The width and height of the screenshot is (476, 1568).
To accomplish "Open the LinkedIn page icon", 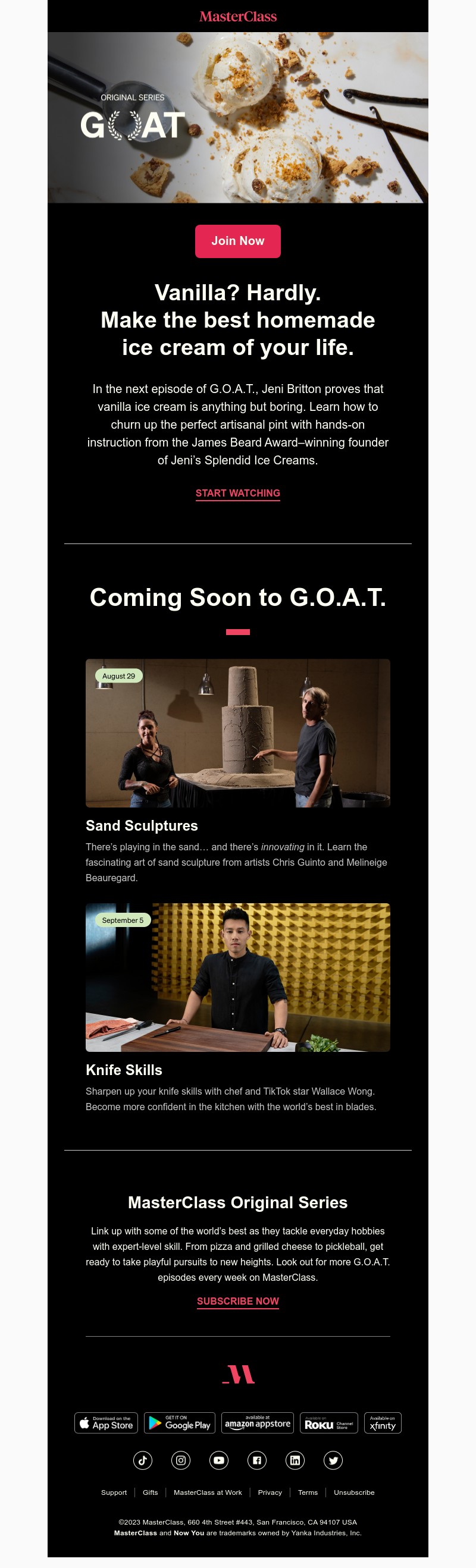I will tap(295, 1460).
